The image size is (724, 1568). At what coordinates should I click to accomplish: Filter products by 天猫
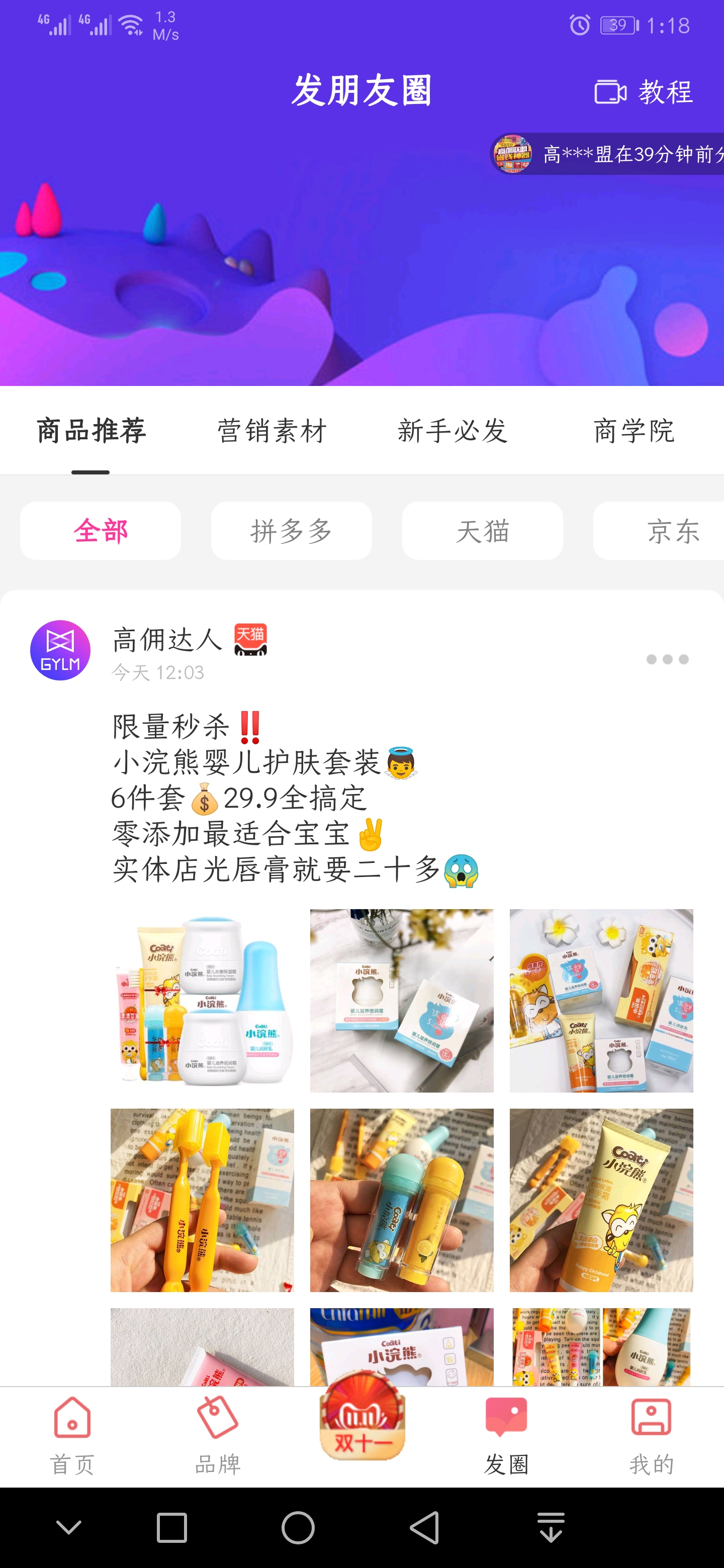(482, 531)
